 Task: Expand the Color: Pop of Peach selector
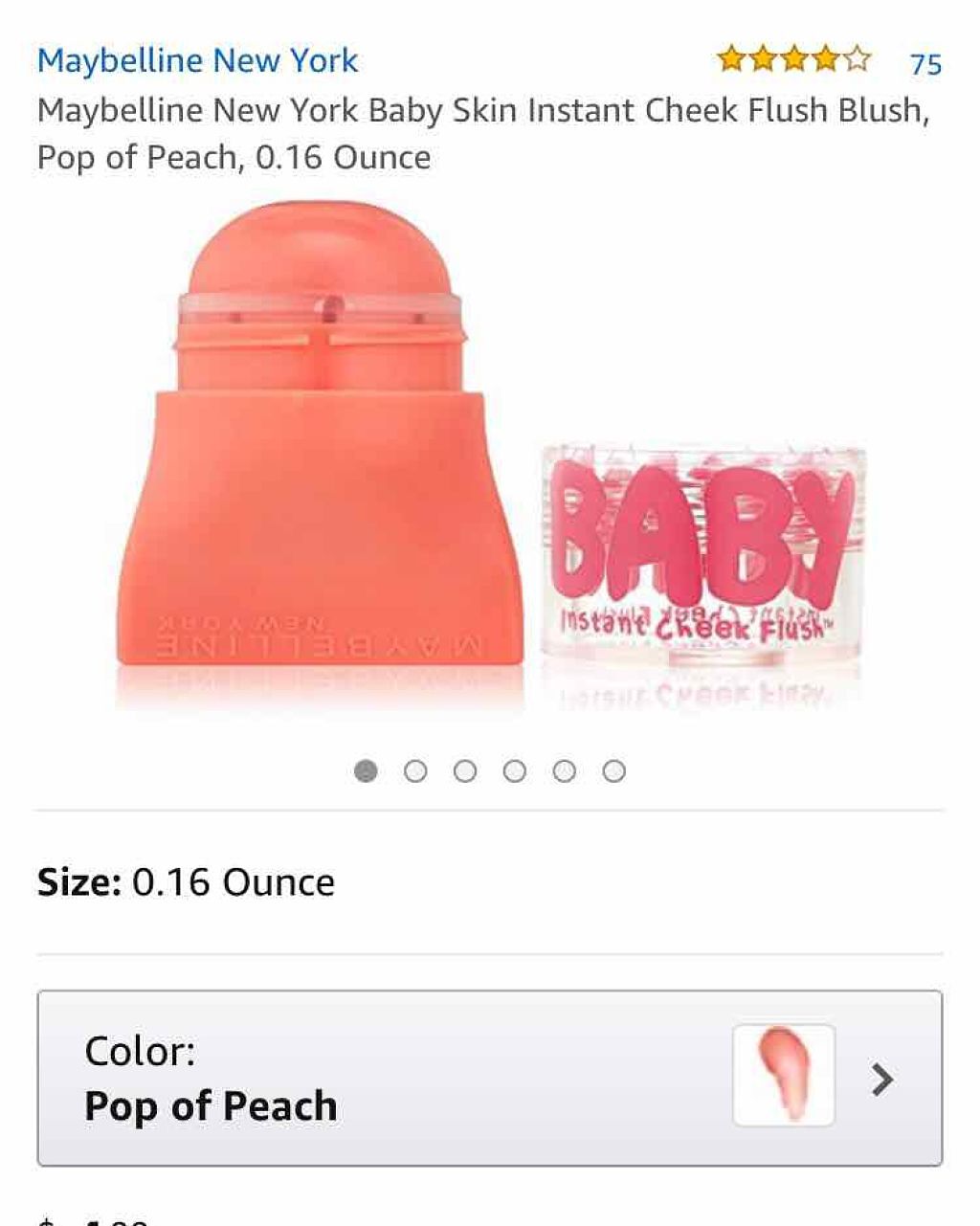pos(489,1079)
